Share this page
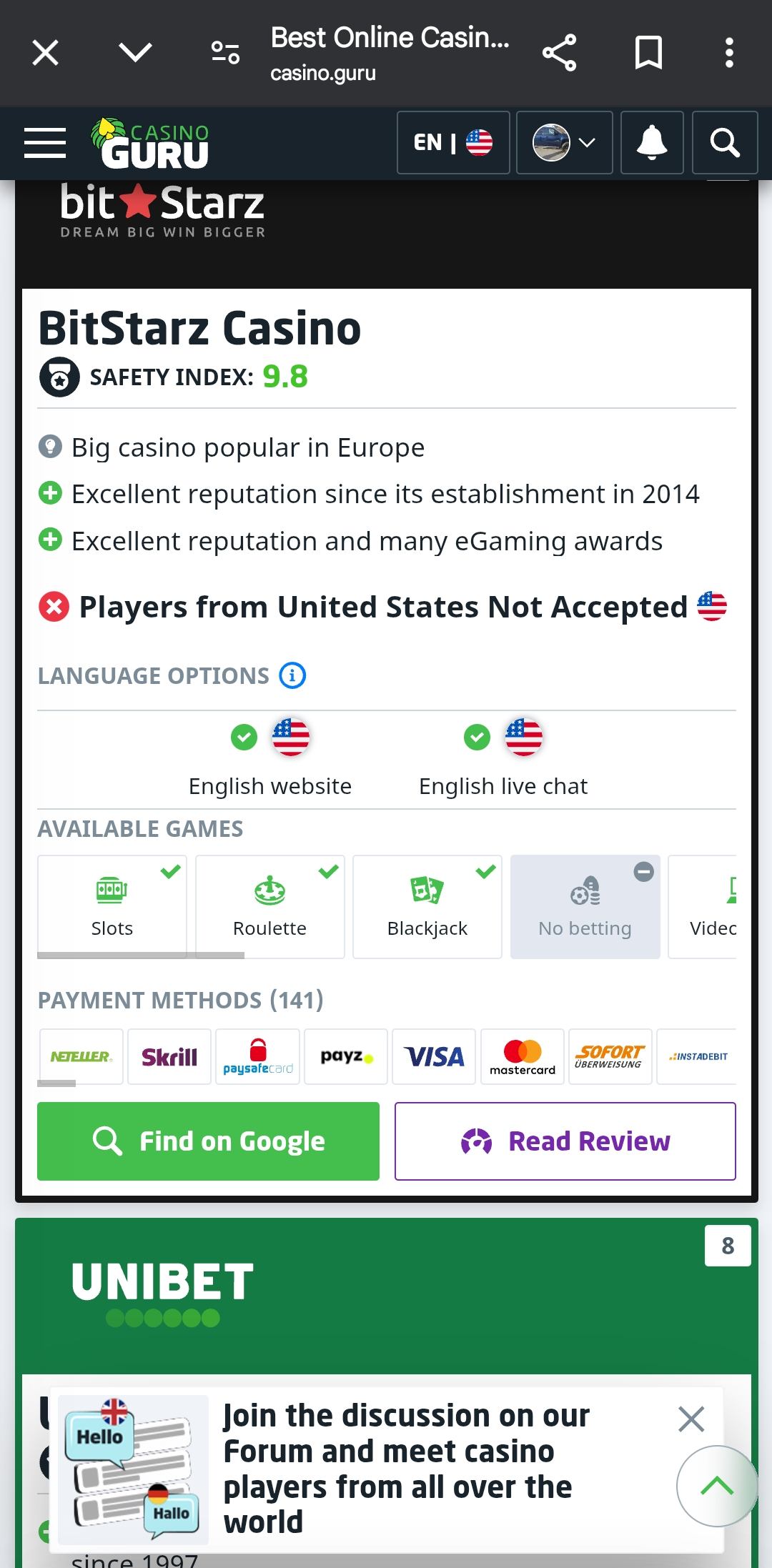 [x=559, y=53]
